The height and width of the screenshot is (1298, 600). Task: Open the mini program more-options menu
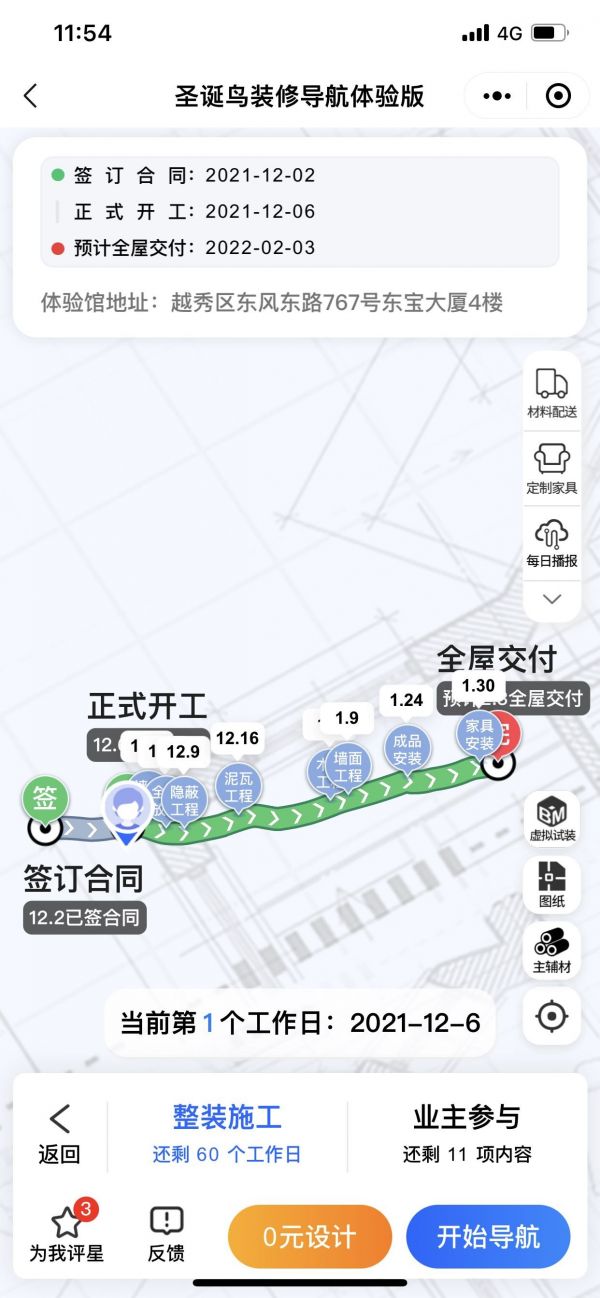coord(497,96)
